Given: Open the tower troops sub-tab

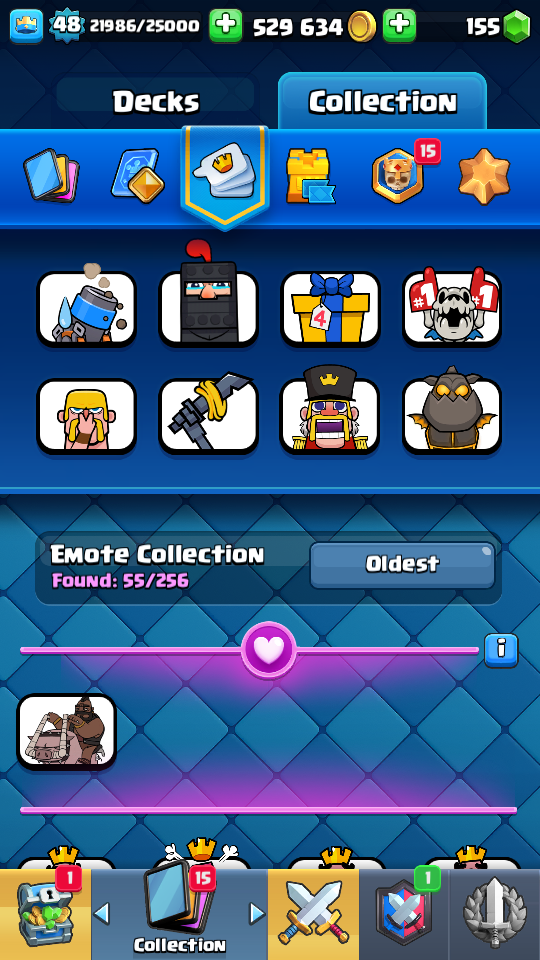Looking at the screenshot, I should coord(309,176).
